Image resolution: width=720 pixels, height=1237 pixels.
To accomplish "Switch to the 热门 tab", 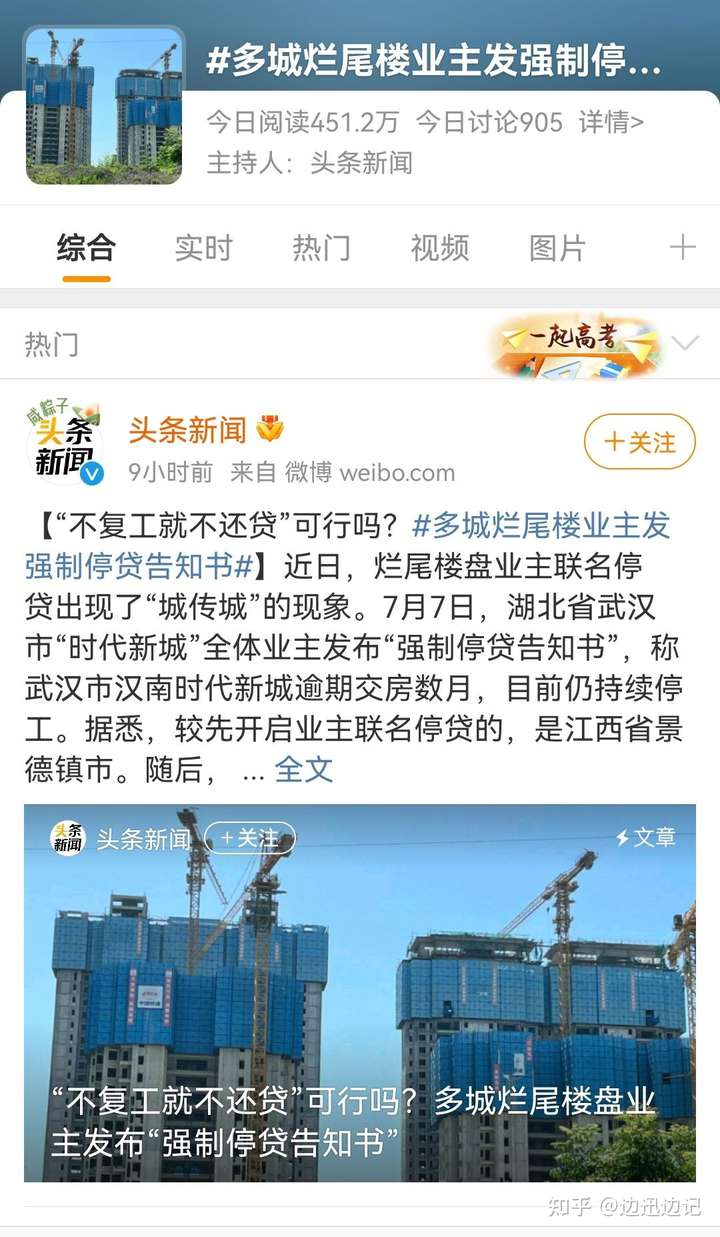I will pos(321,248).
